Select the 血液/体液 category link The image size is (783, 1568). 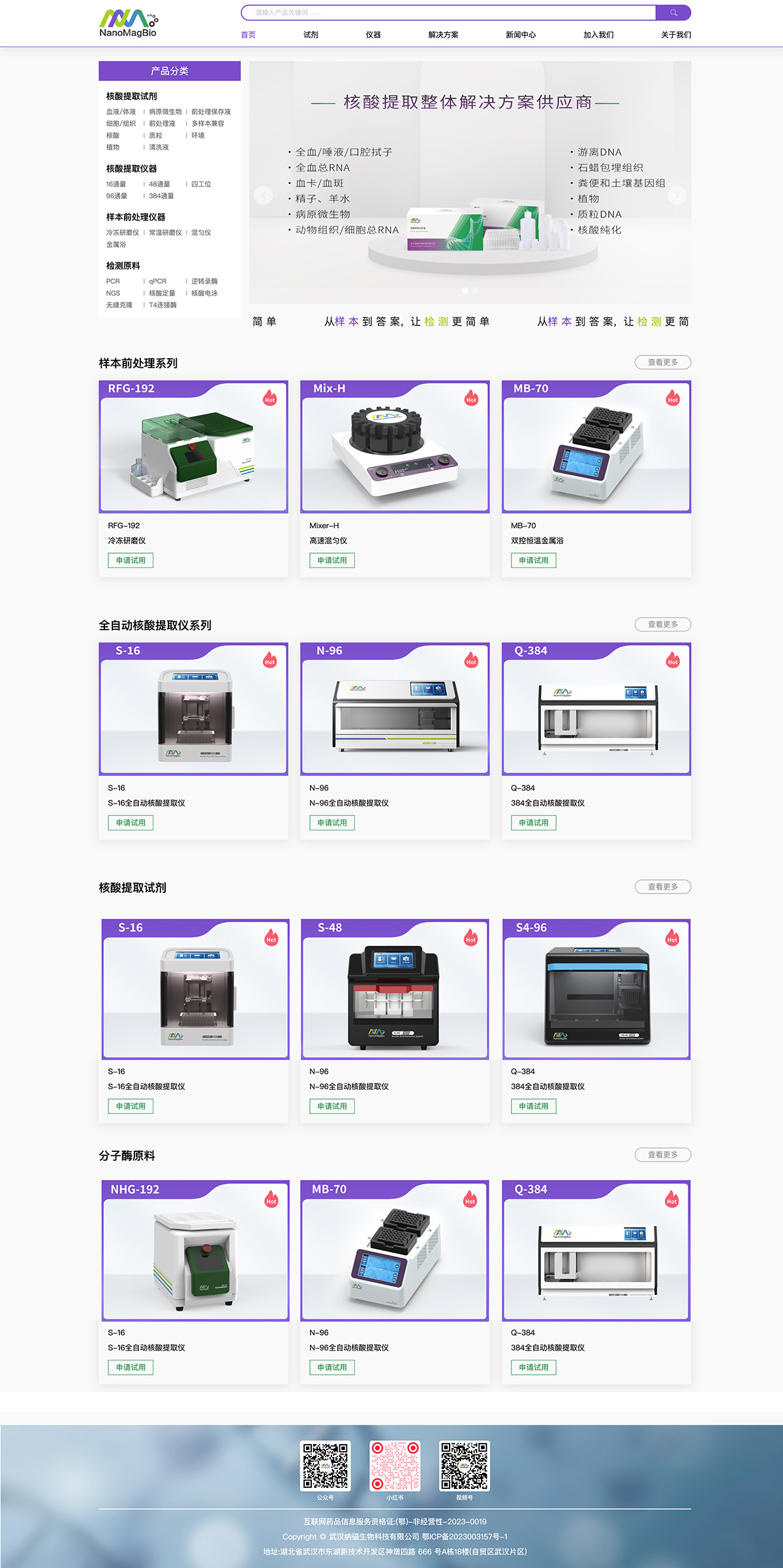pyautogui.click(x=121, y=112)
